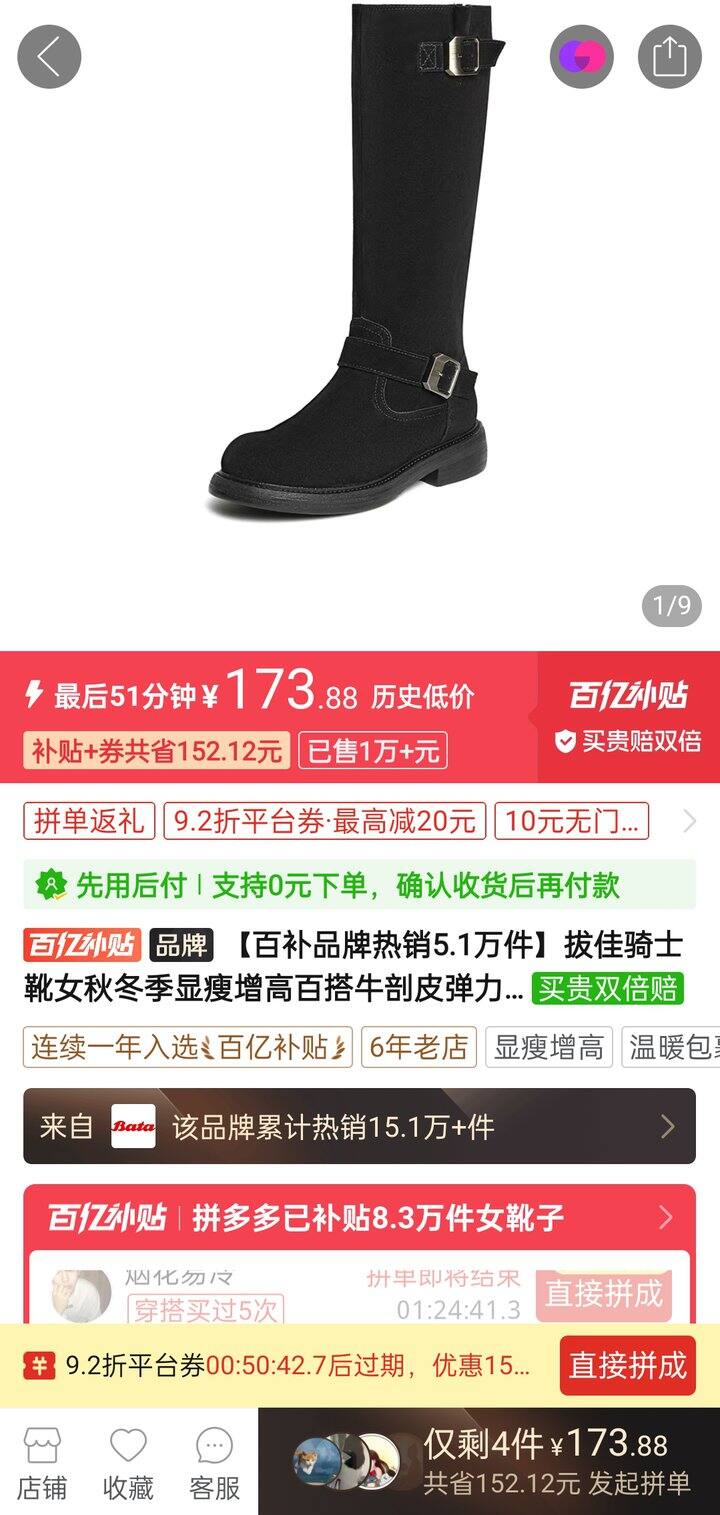Expand the 拼多多已补贴 女靴子 banner chevron
Image resolution: width=720 pixels, height=1515 pixels.
(x=665, y=1218)
